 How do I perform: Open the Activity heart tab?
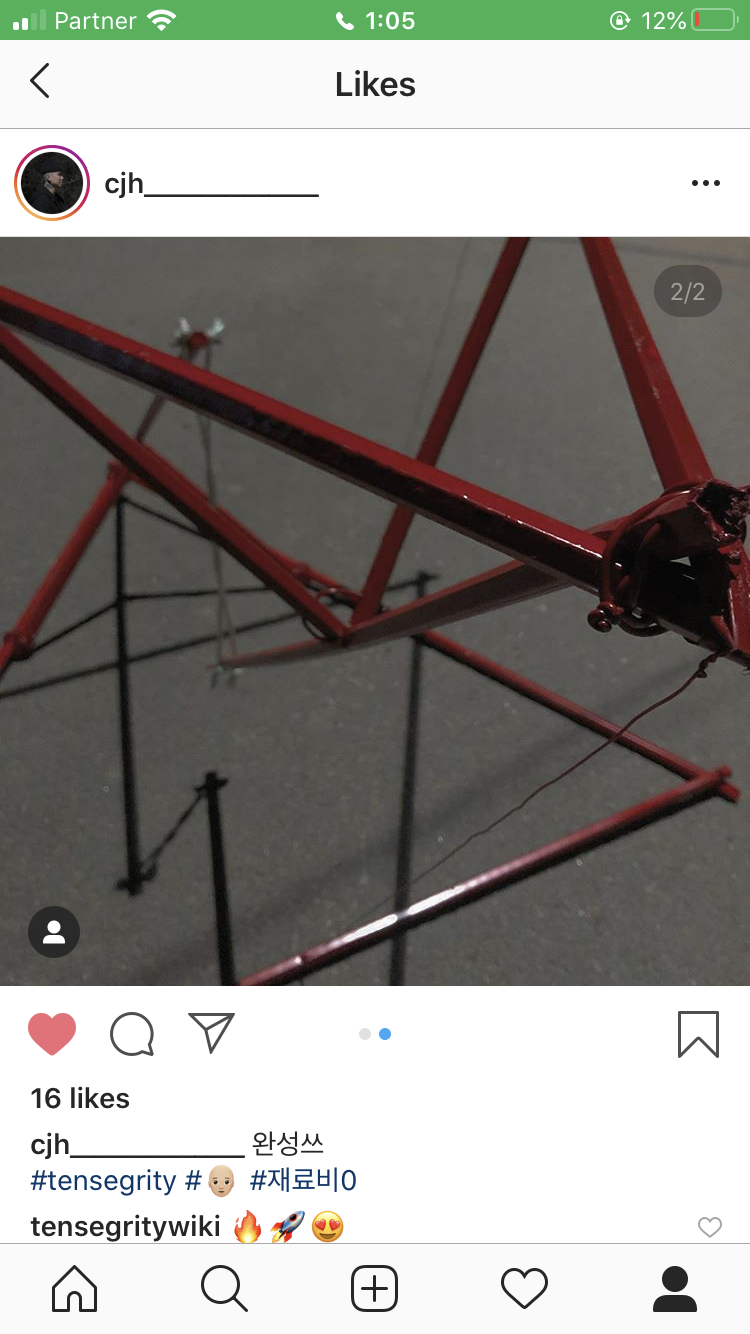click(524, 1289)
